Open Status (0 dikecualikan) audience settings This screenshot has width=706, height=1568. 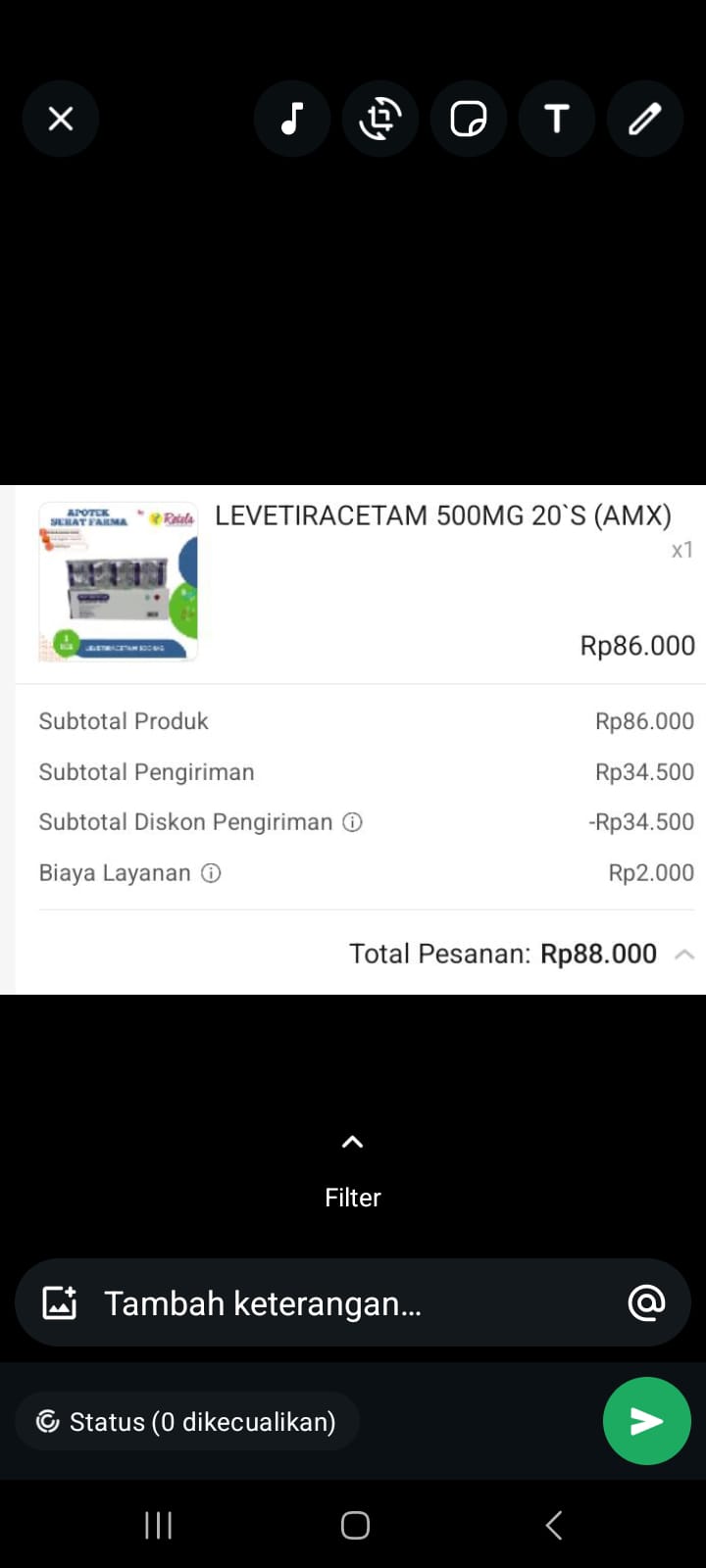pyautogui.click(x=187, y=1422)
